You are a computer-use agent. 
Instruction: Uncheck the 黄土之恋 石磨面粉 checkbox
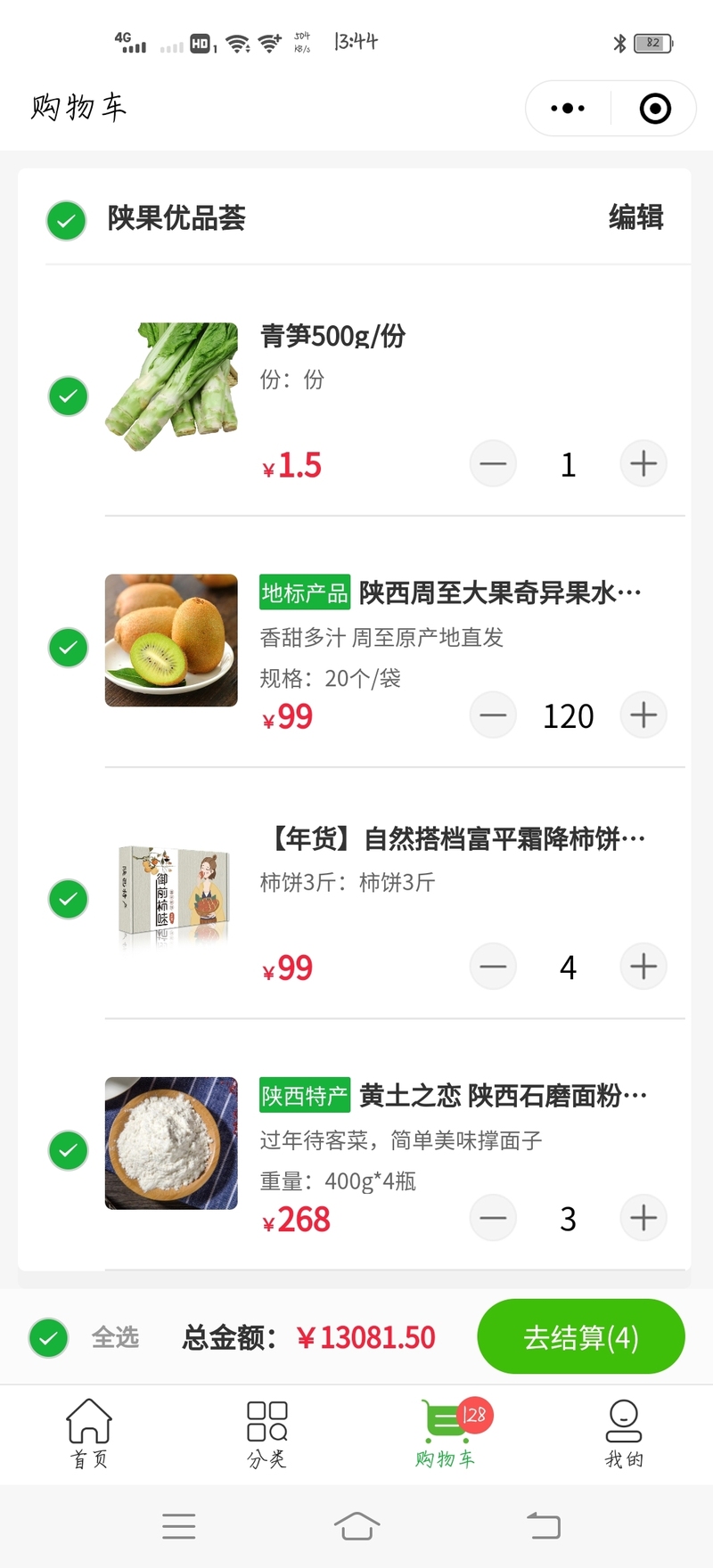[x=69, y=1149]
